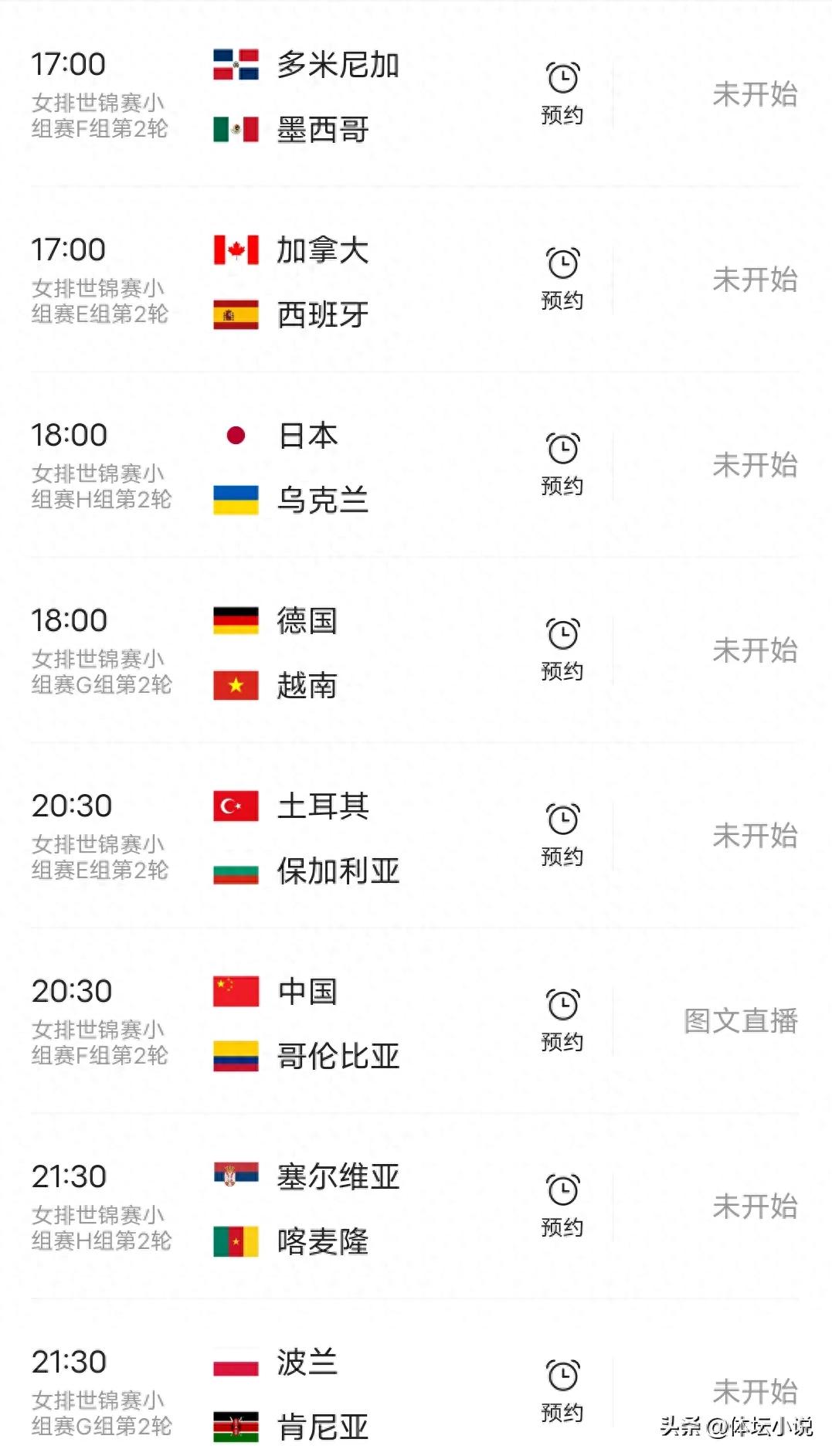Set a reminder for Dominica vs Mexico match
This screenshot has height=1456, width=832.
(x=562, y=93)
